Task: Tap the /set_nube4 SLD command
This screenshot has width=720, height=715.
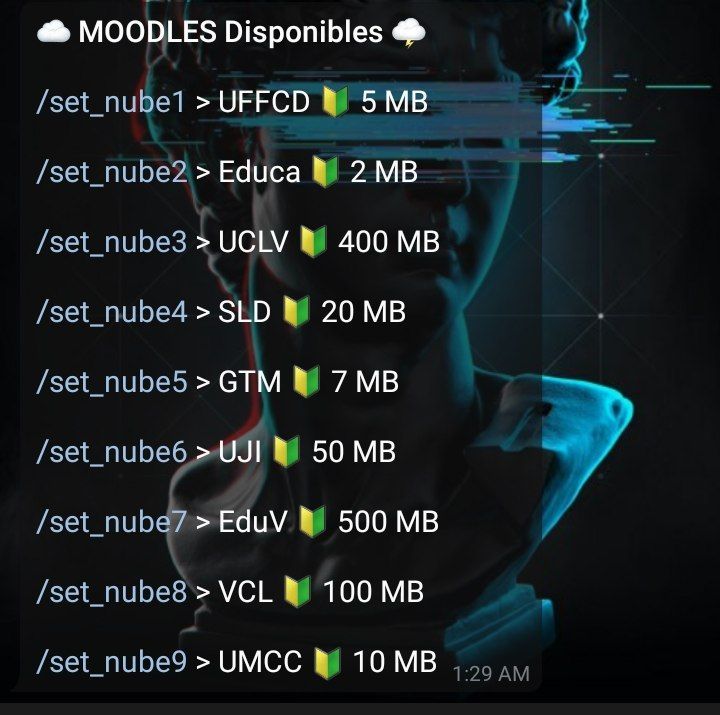Action: pos(111,312)
